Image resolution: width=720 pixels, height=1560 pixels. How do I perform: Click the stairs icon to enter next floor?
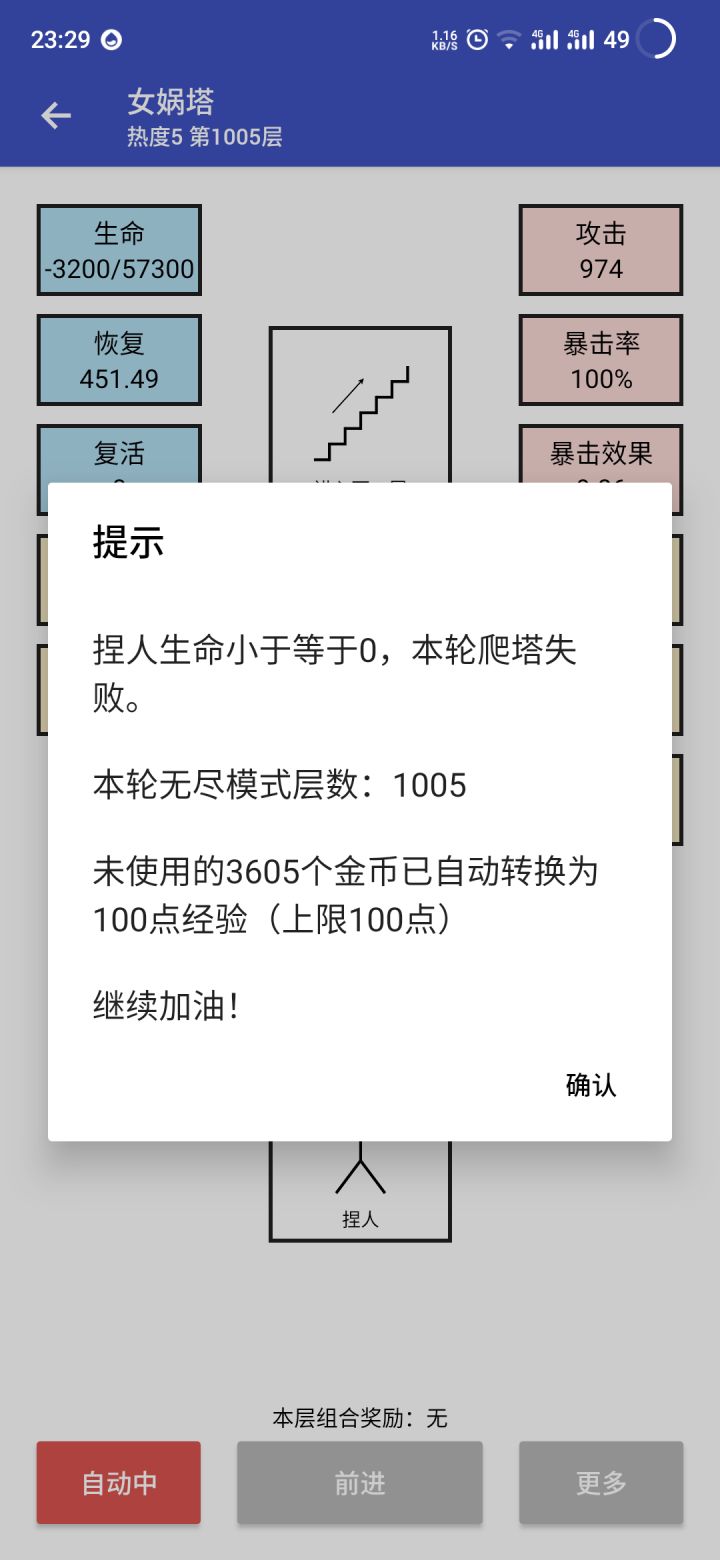360,410
